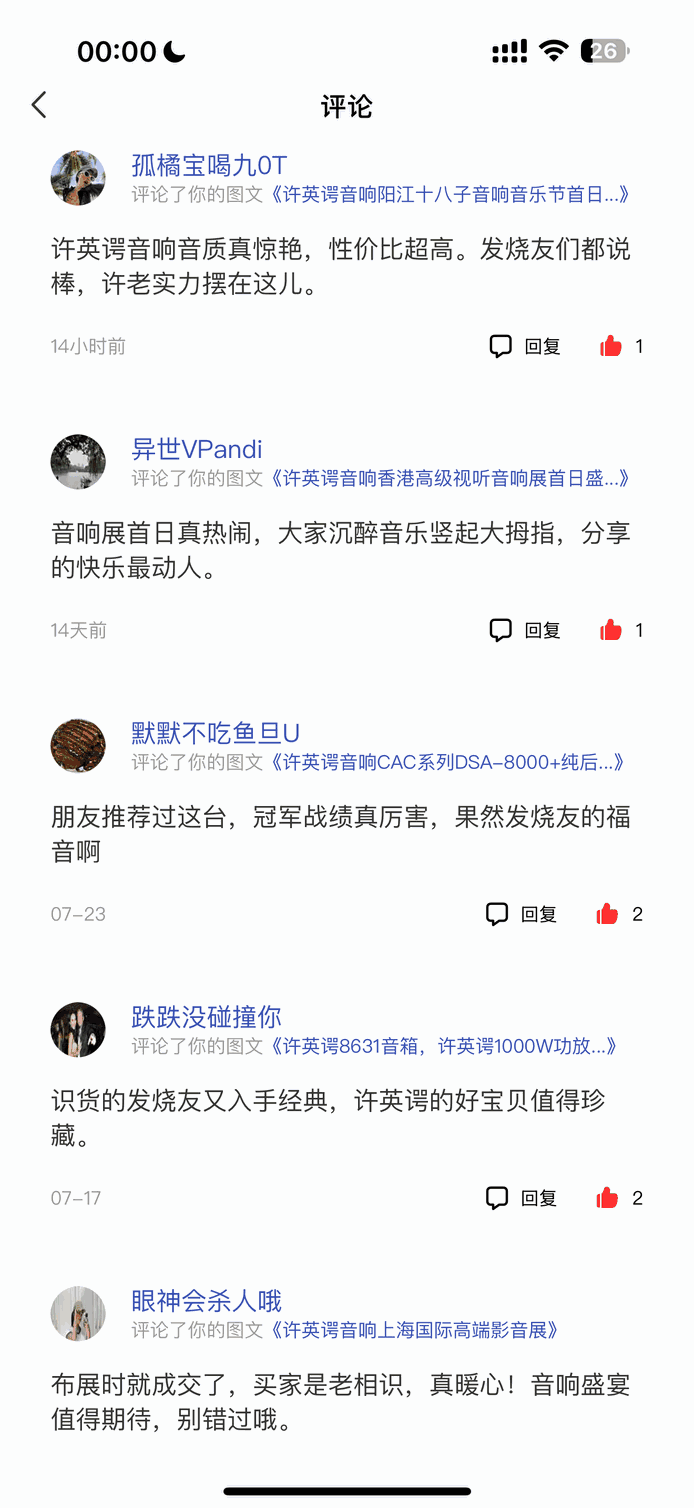The image size is (694, 1508).
Task: Open the linked post 许英谔音响香港高级视听音响展首日盛
Action: (450, 479)
